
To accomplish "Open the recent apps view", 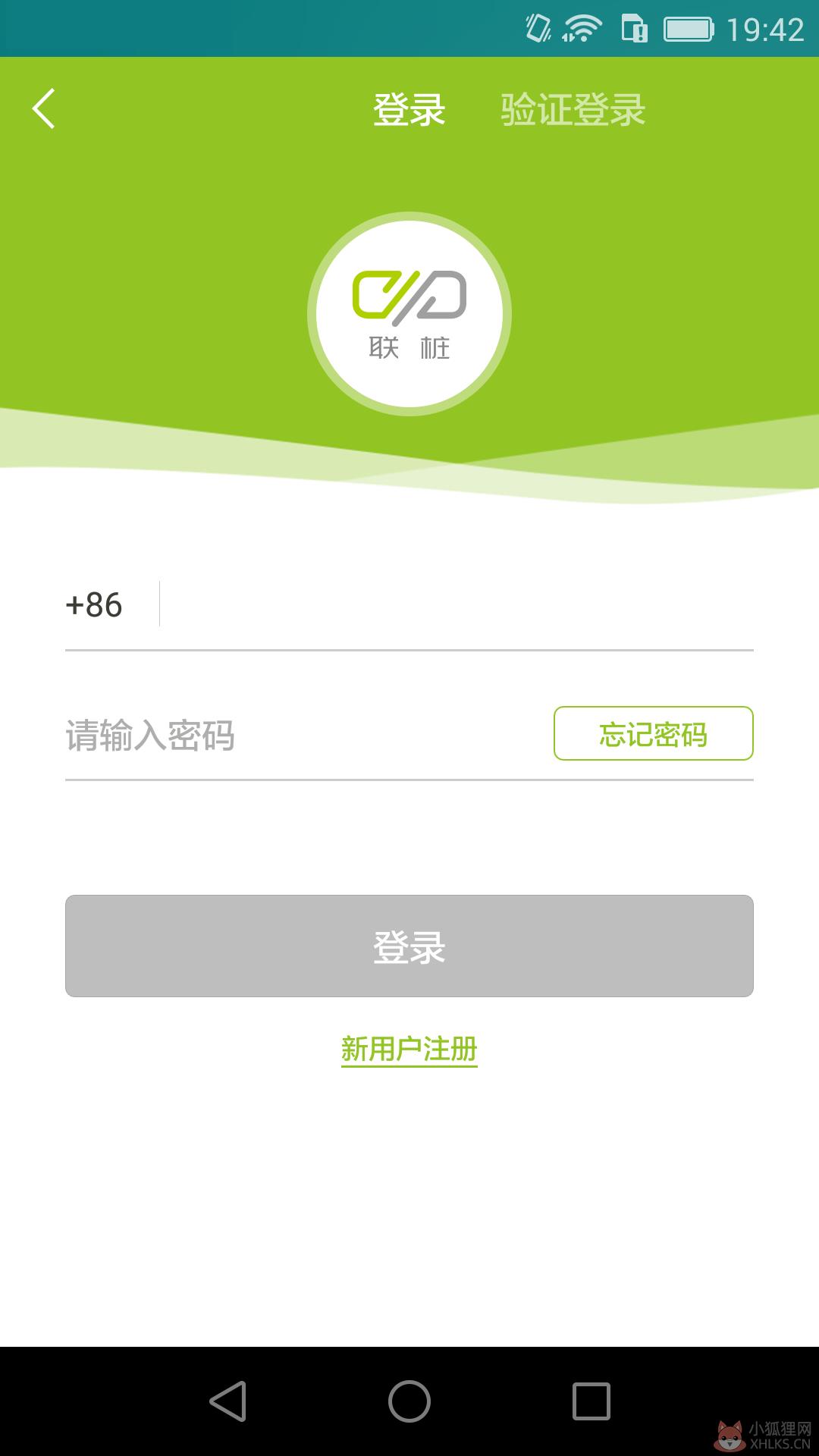I will tap(591, 1401).
